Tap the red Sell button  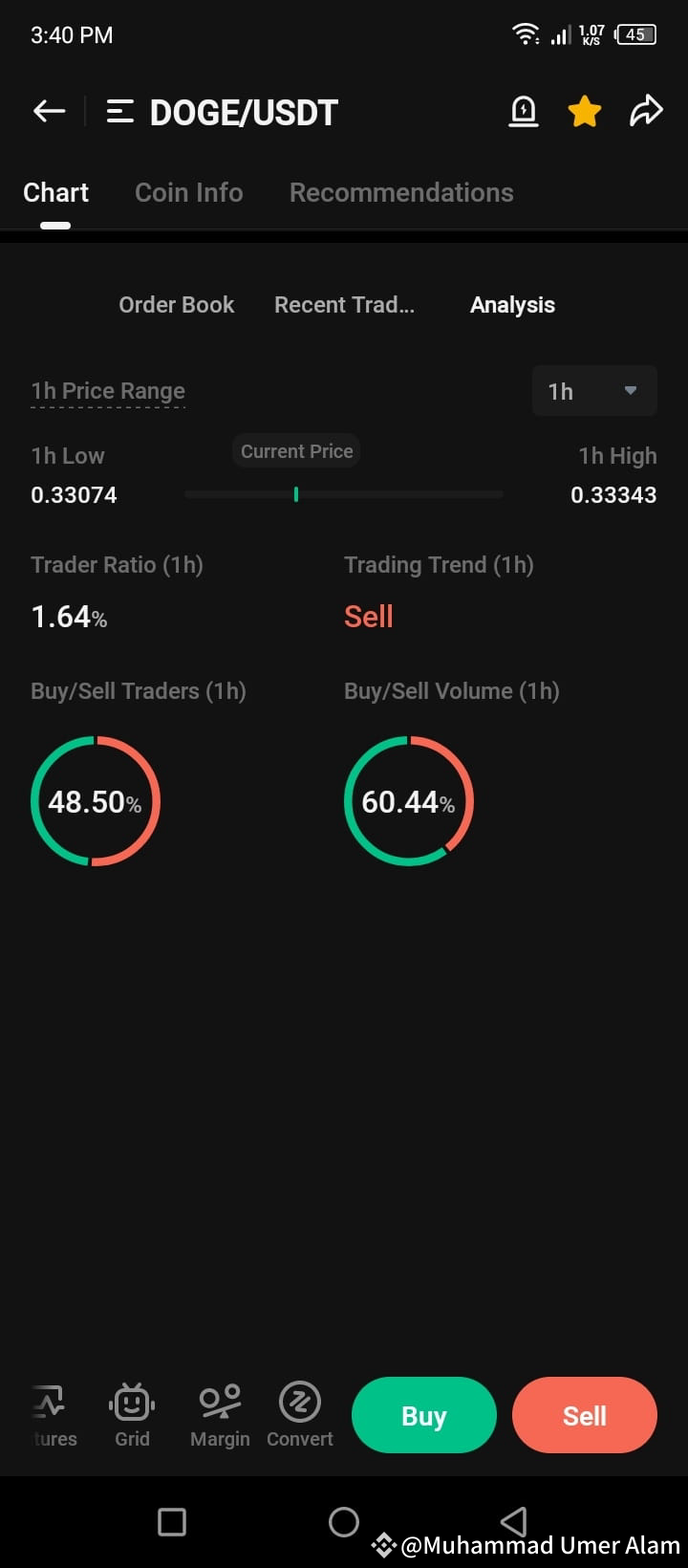click(x=584, y=1415)
